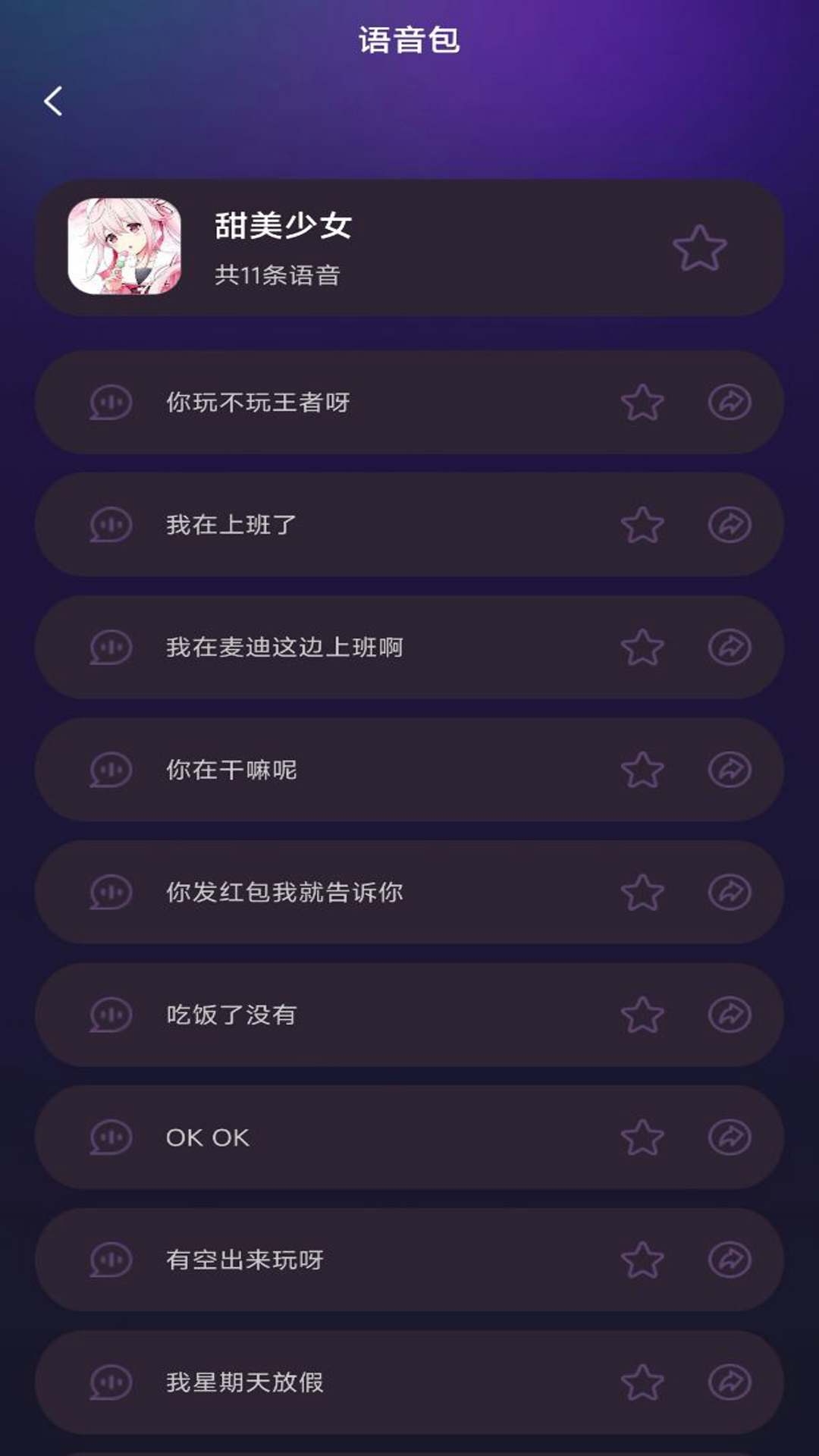Share the 吃饭了没有 voice
The width and height of the screenshot is (819, 1456).
click(x=730, y=1015)
